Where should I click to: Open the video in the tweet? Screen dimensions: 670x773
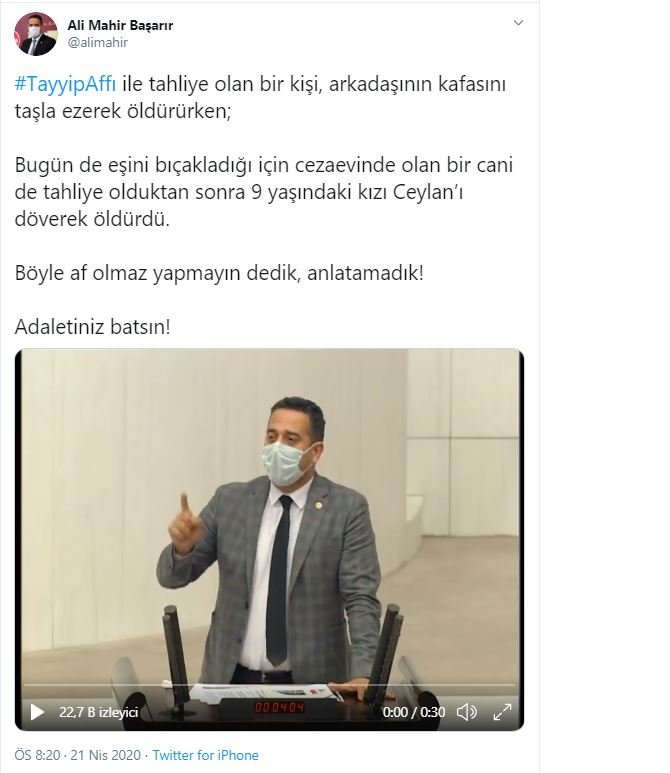point(270,520)
